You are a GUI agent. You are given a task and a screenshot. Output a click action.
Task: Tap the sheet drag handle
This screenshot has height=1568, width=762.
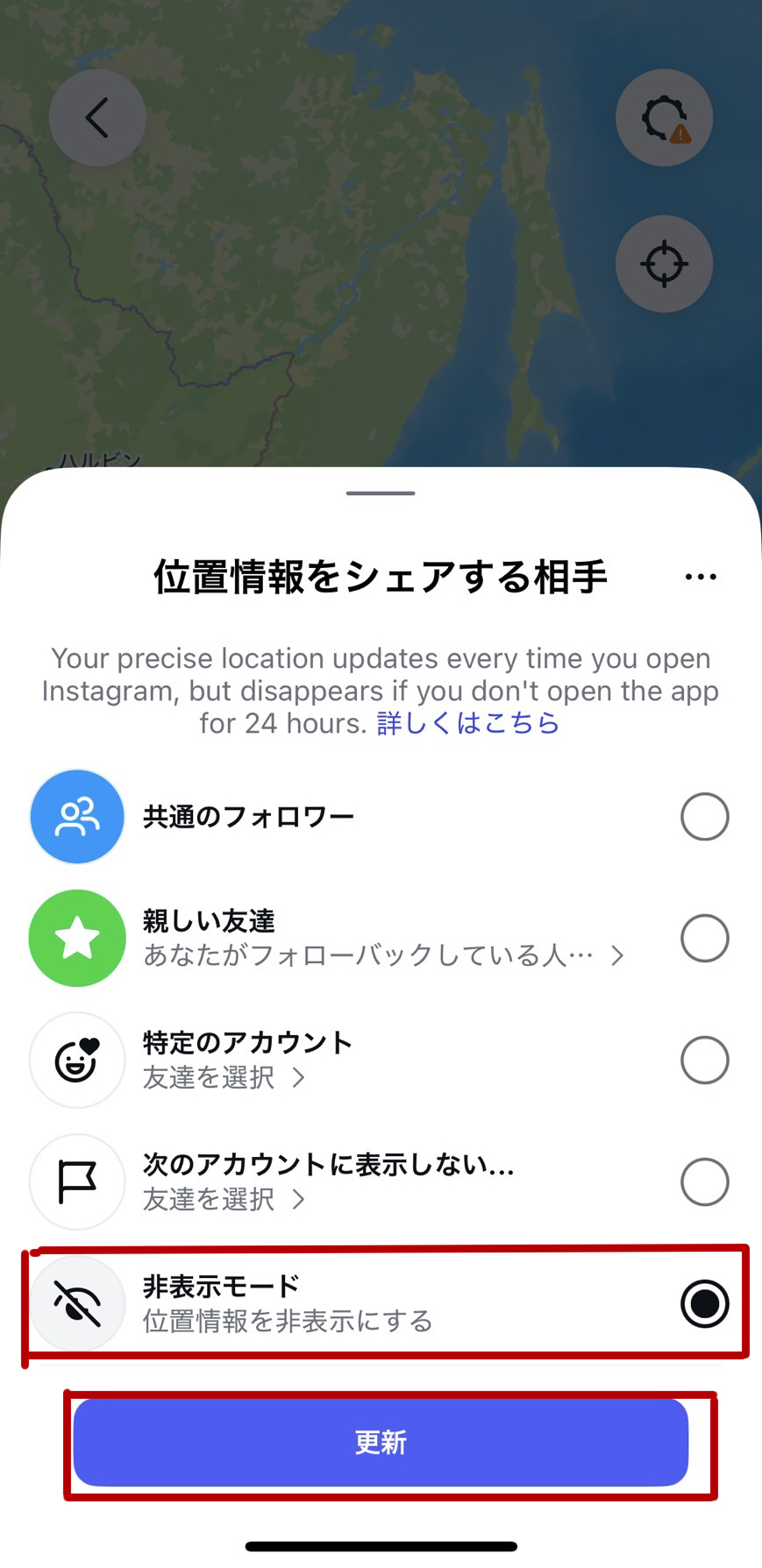click(381, 493)
